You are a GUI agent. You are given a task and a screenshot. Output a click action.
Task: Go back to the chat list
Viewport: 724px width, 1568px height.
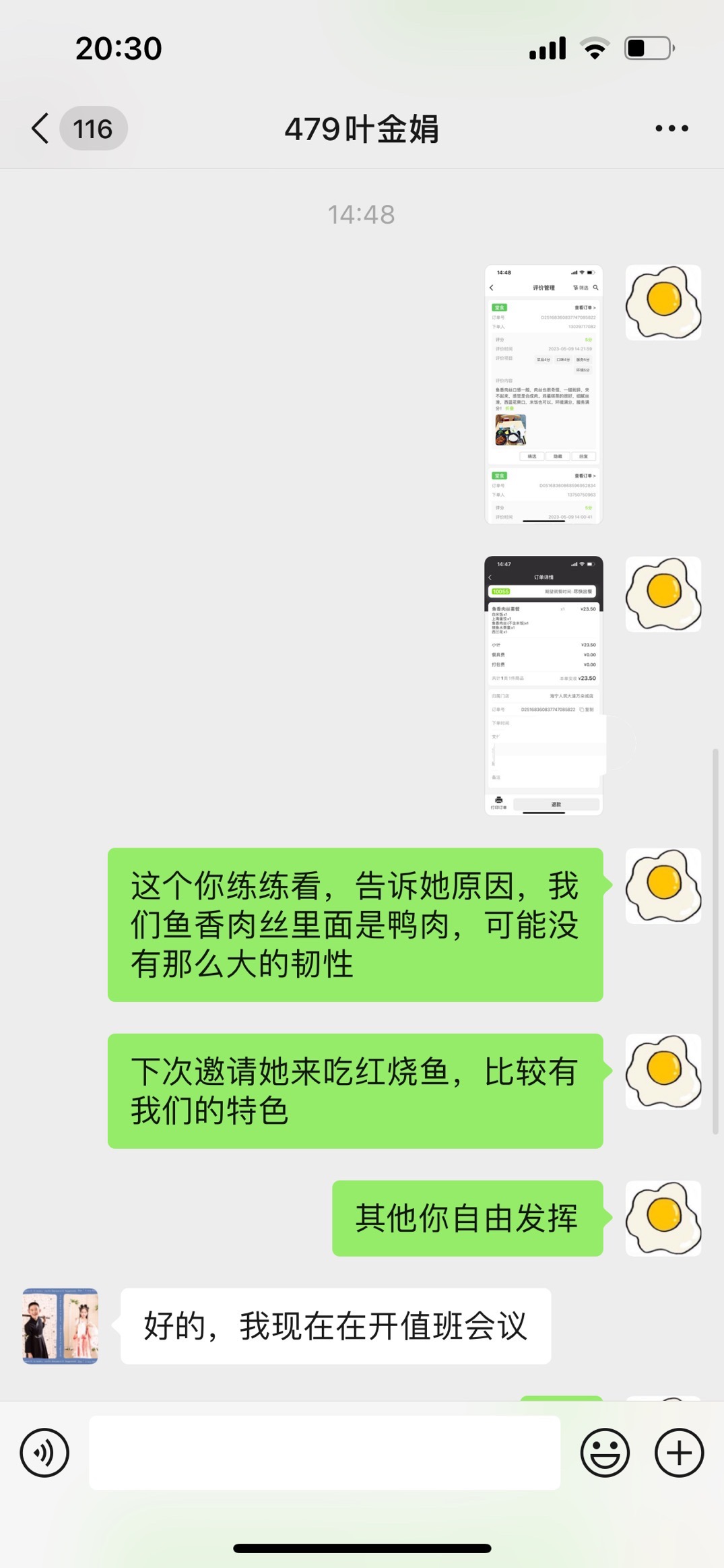[42, 128]
